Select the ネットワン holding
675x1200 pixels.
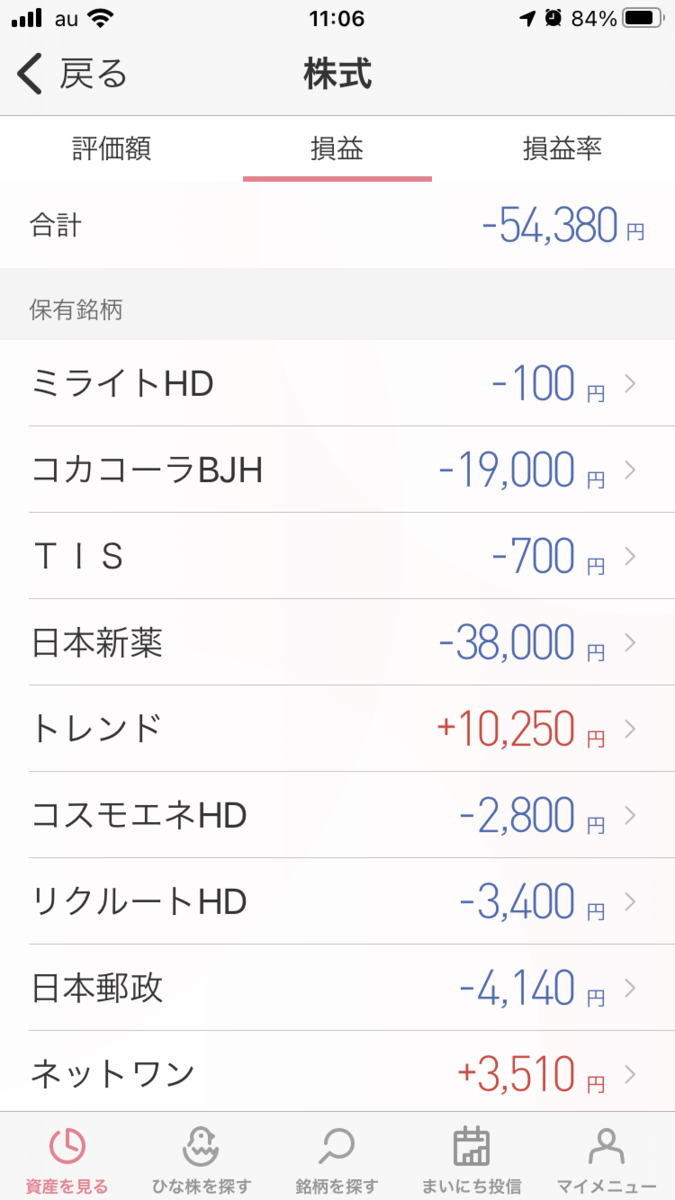[337, 1074]
